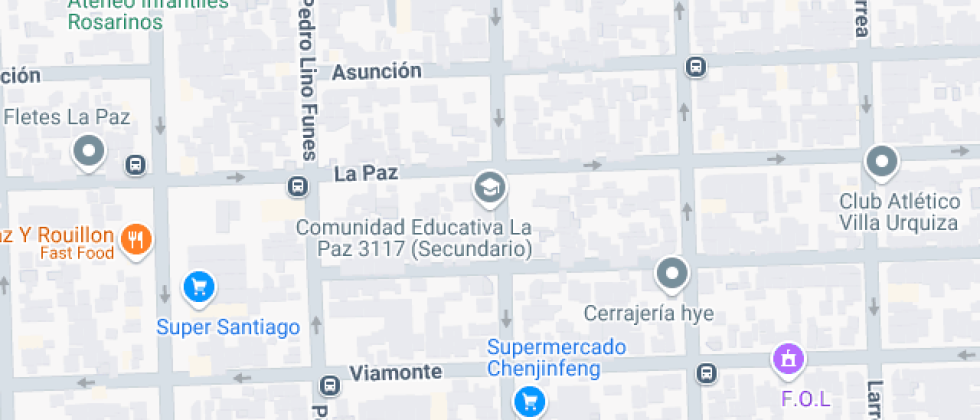
Task: Select the bus stop left of Viamonte label
Action: click(329, 385)
